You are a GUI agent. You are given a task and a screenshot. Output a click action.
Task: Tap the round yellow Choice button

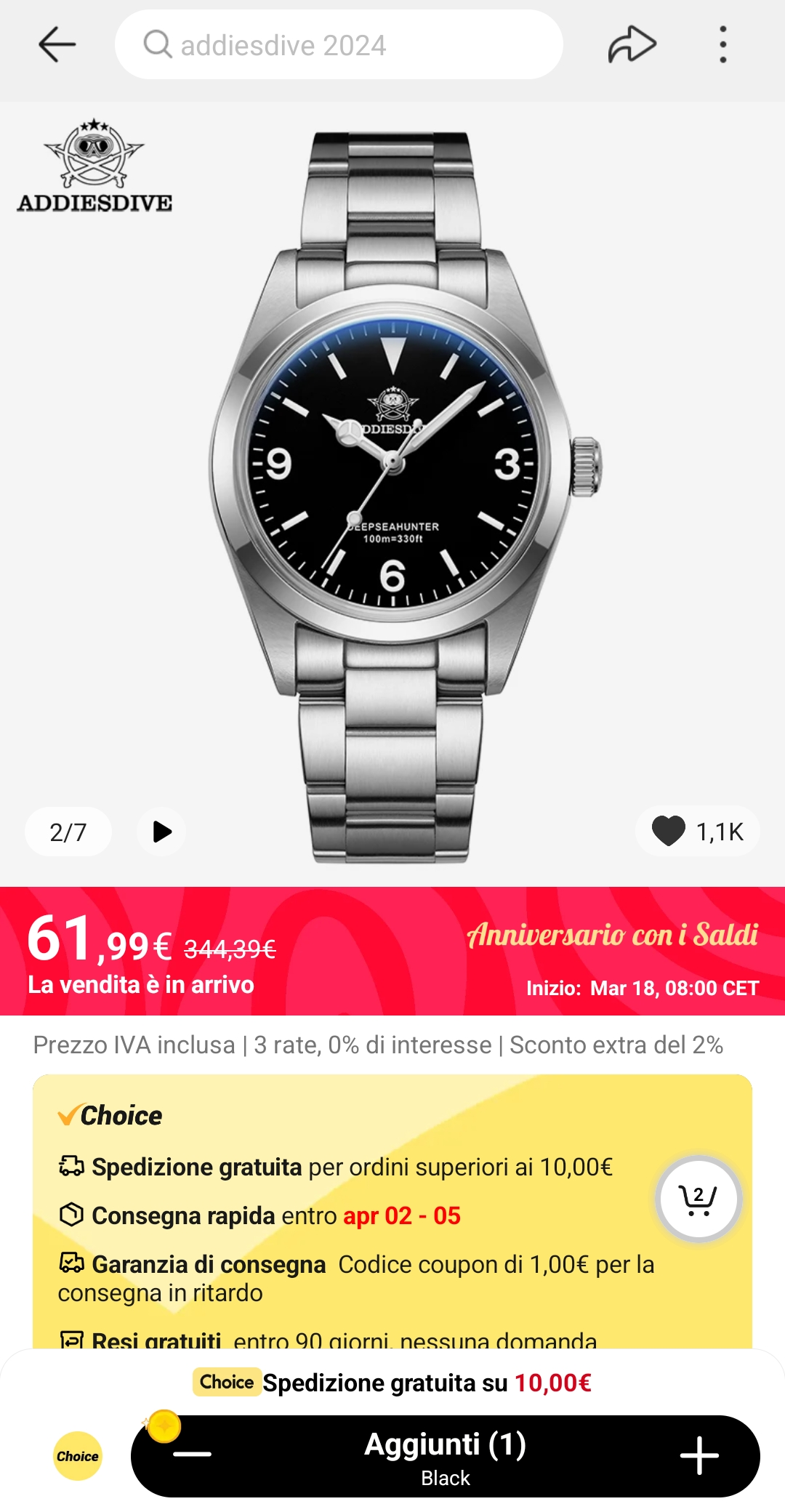tap(78, 1456)
